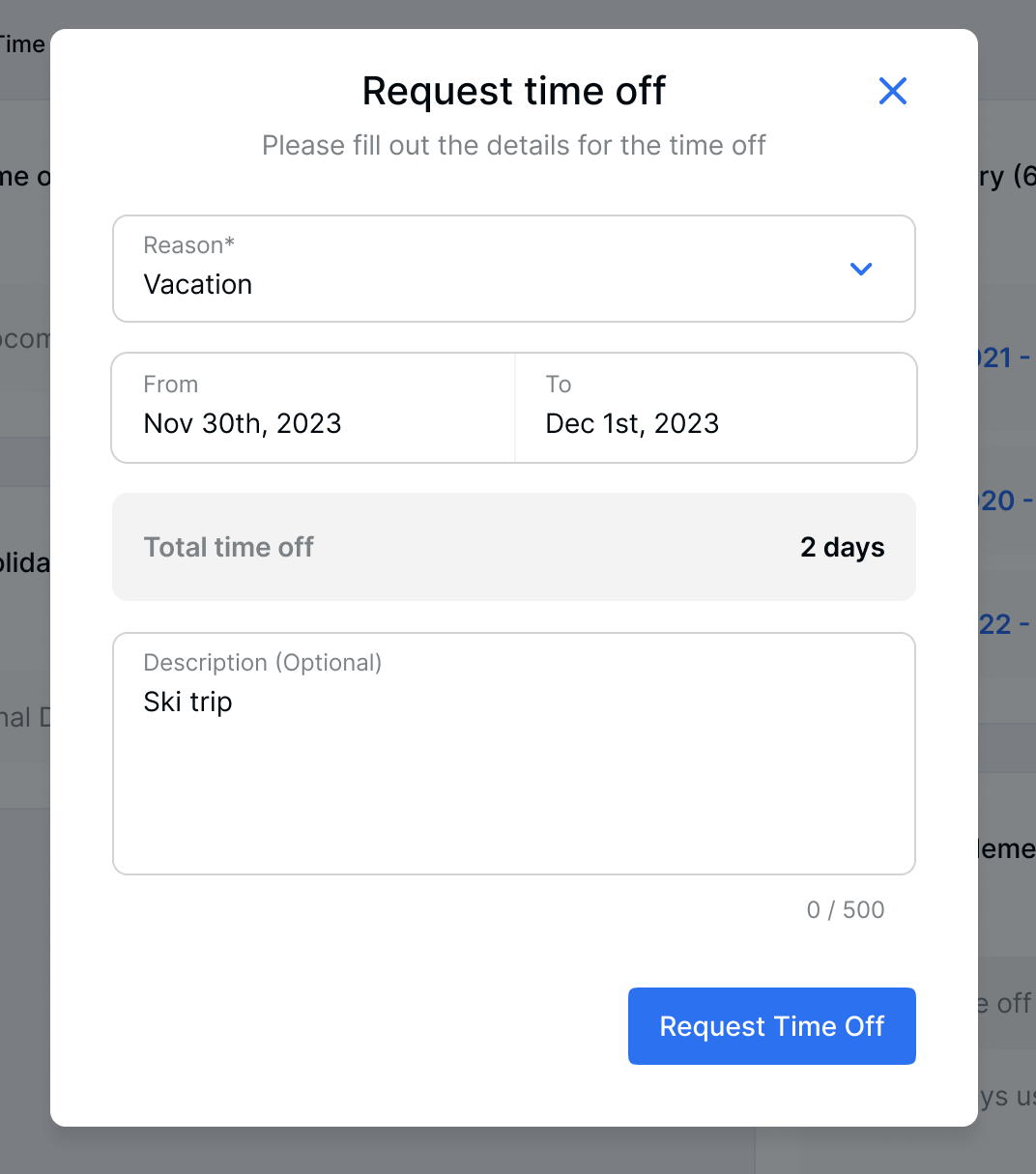Screen dimensions: 1036x1174
Task: Click the dialog subtitle instruction text
Action: (513, 145)
